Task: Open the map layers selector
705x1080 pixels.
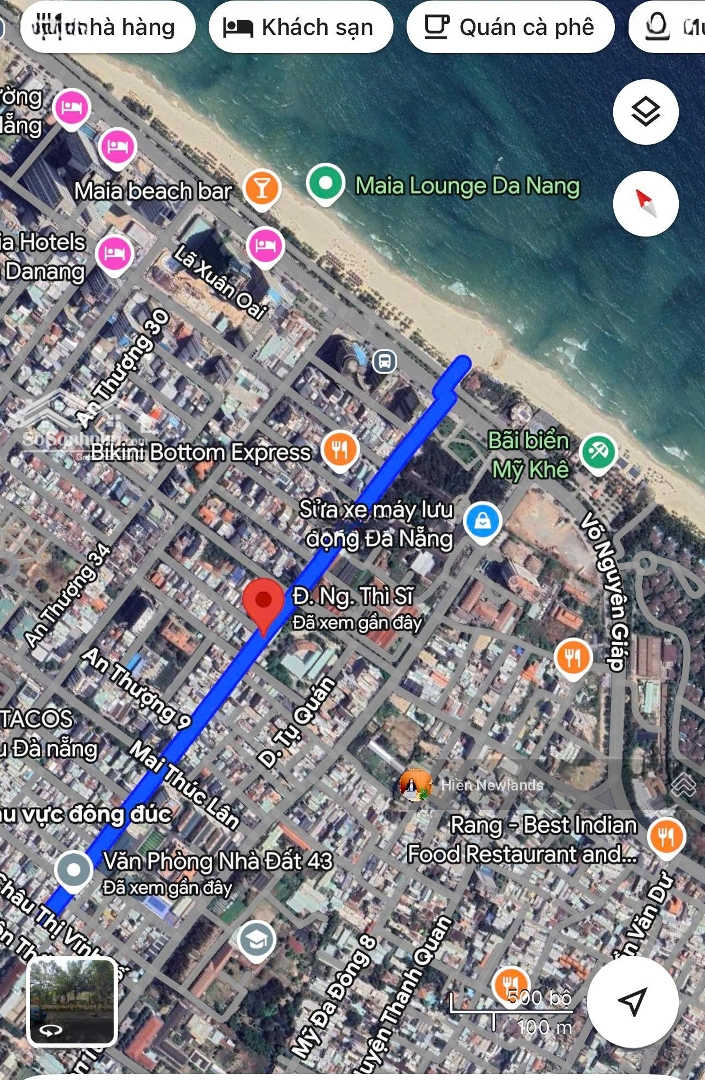Action: [x=646, y=112]
